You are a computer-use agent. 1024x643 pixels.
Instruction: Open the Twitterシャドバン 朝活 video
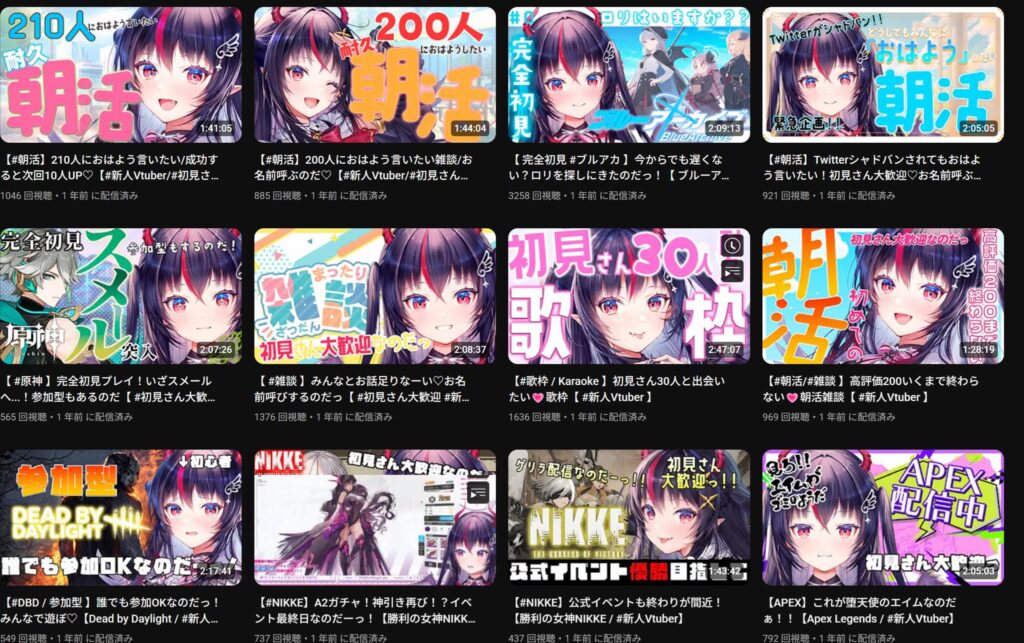pos(882,75)
